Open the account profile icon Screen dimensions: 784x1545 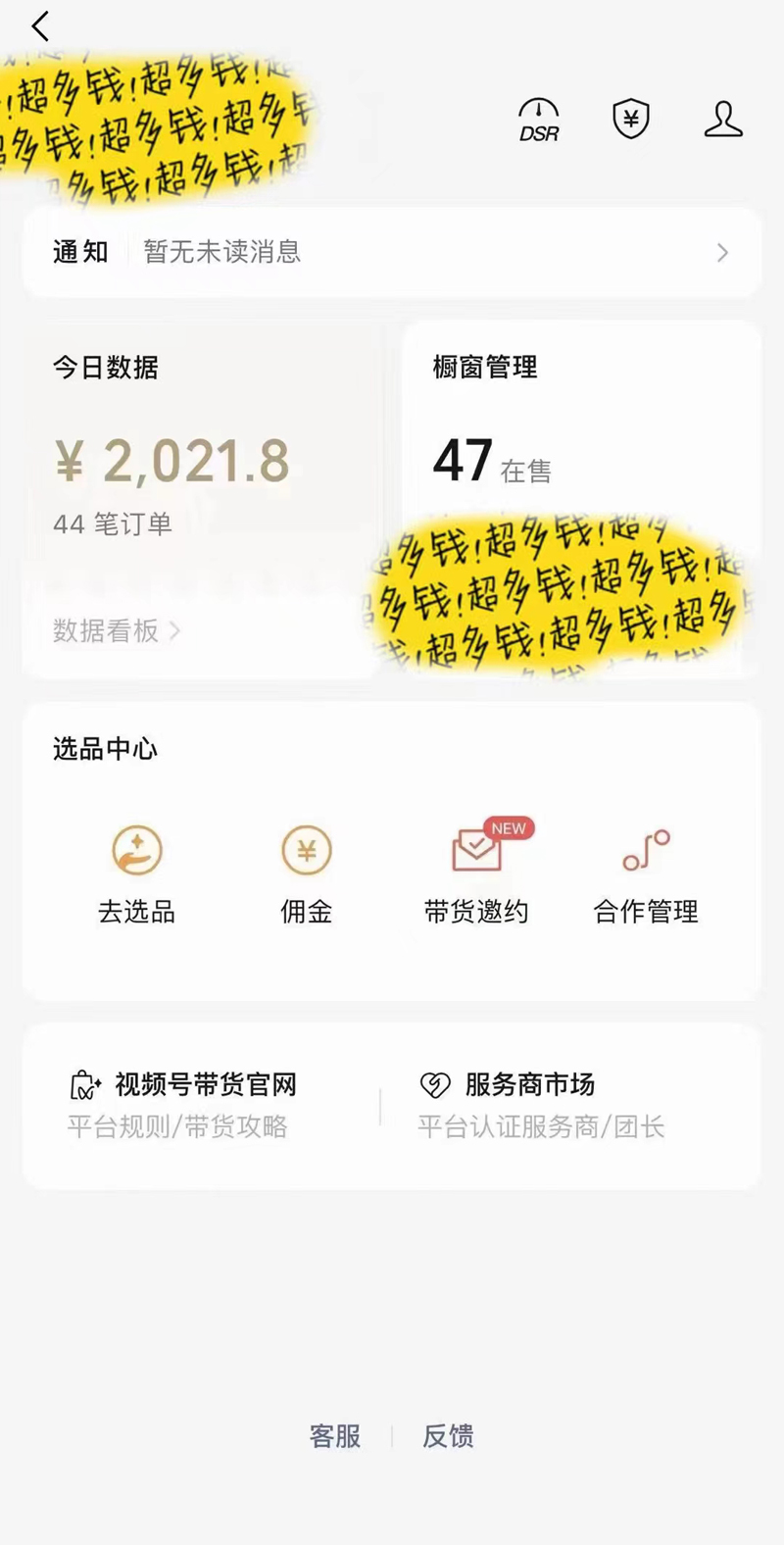(x=723, y=120)
